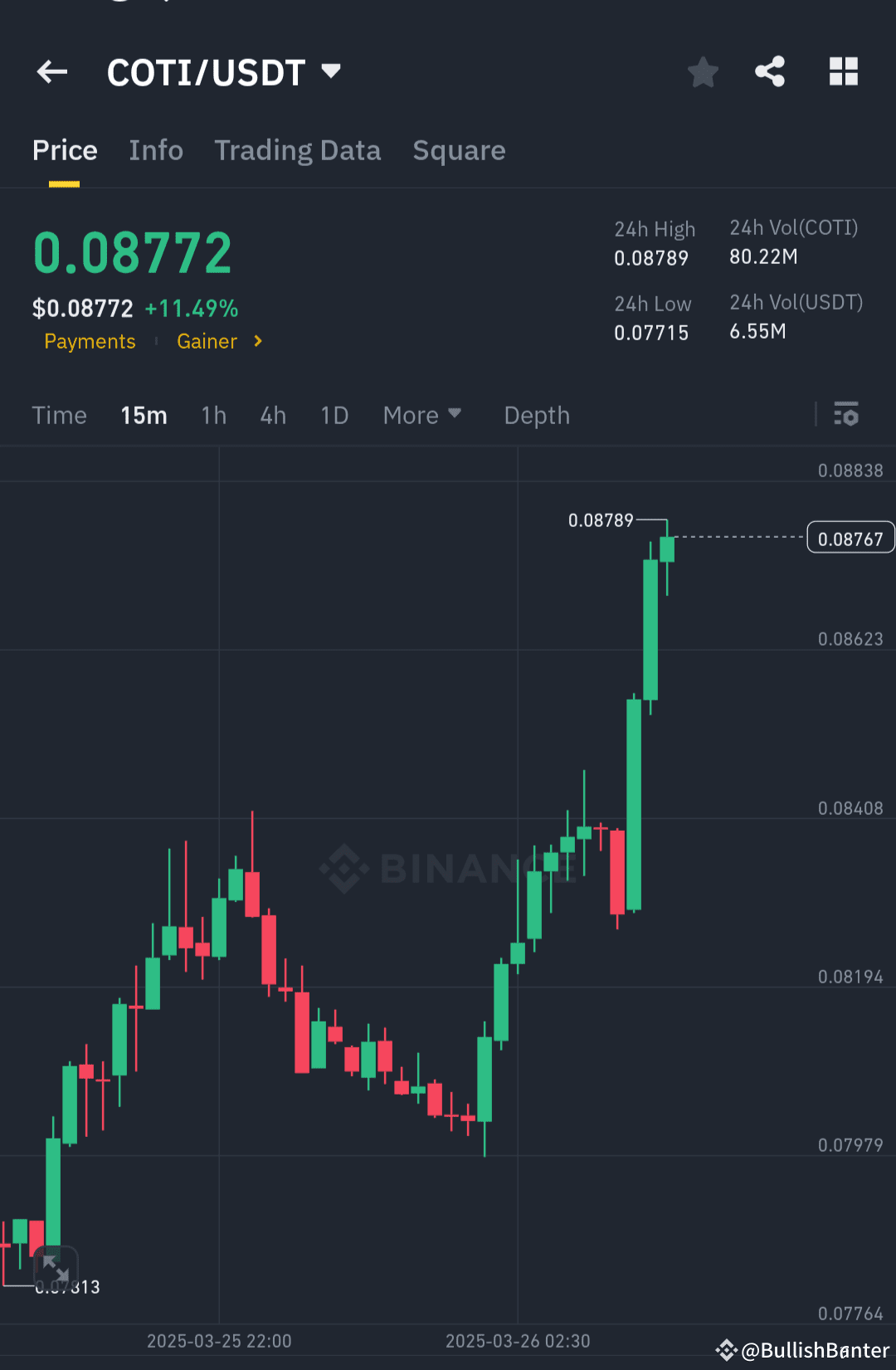Open the Payments link
The width and height of the screenshot is (896, 1370).
click(x=90, y=341)
